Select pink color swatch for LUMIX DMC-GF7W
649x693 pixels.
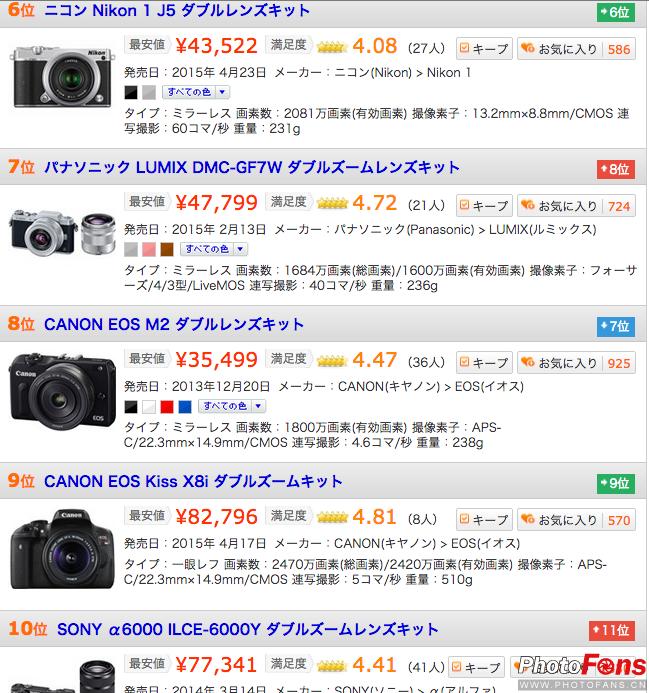[148, 249]
